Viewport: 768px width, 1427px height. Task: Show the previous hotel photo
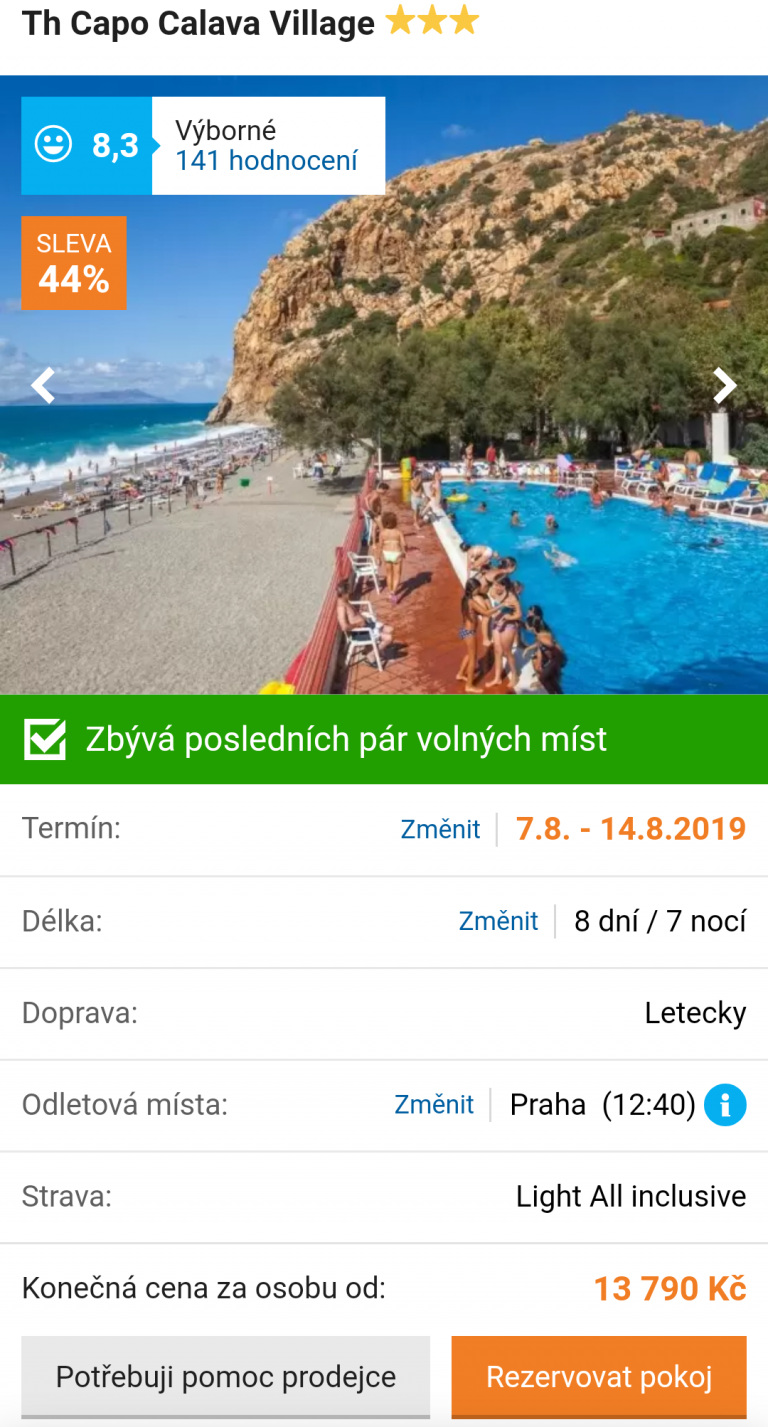click(43, 386)
